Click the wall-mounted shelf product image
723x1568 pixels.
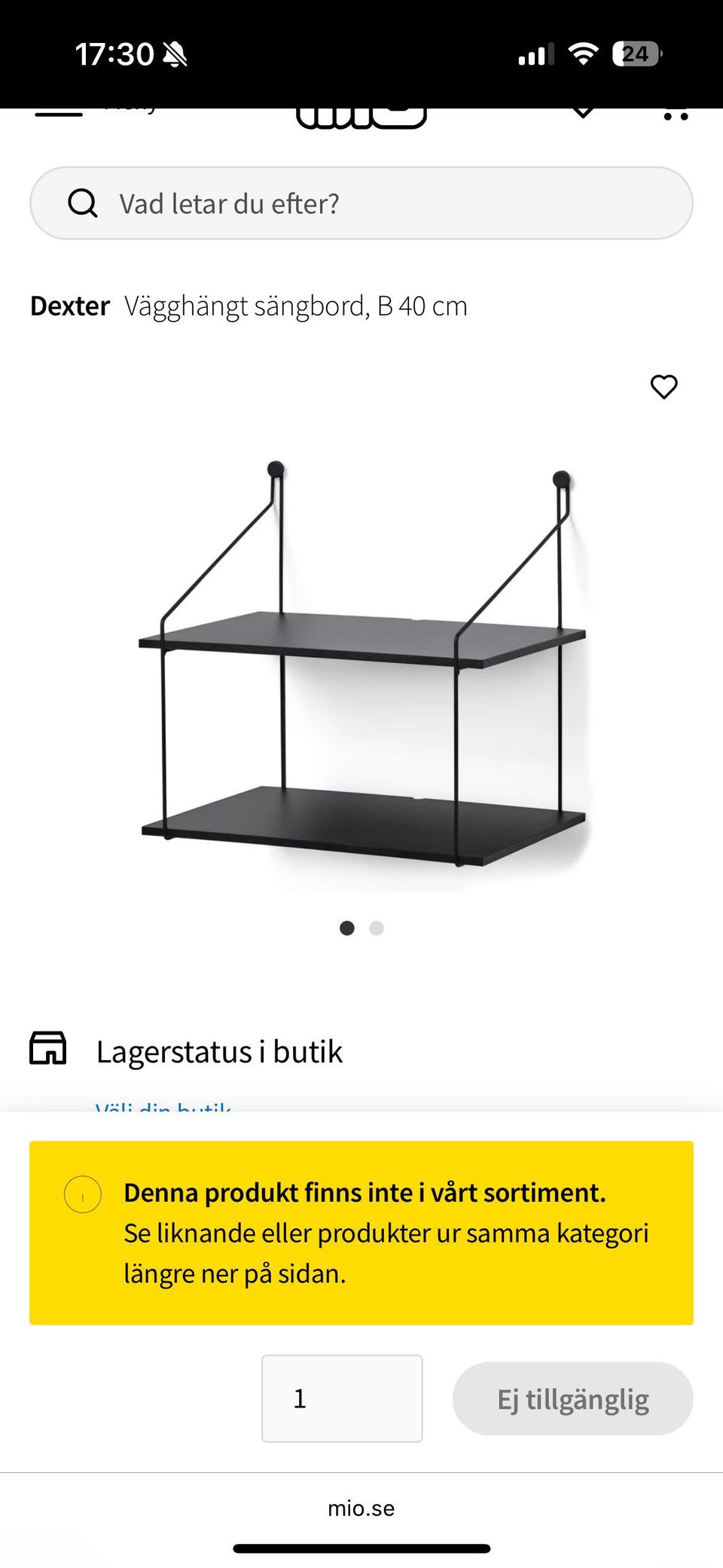(x=361, y=663)
